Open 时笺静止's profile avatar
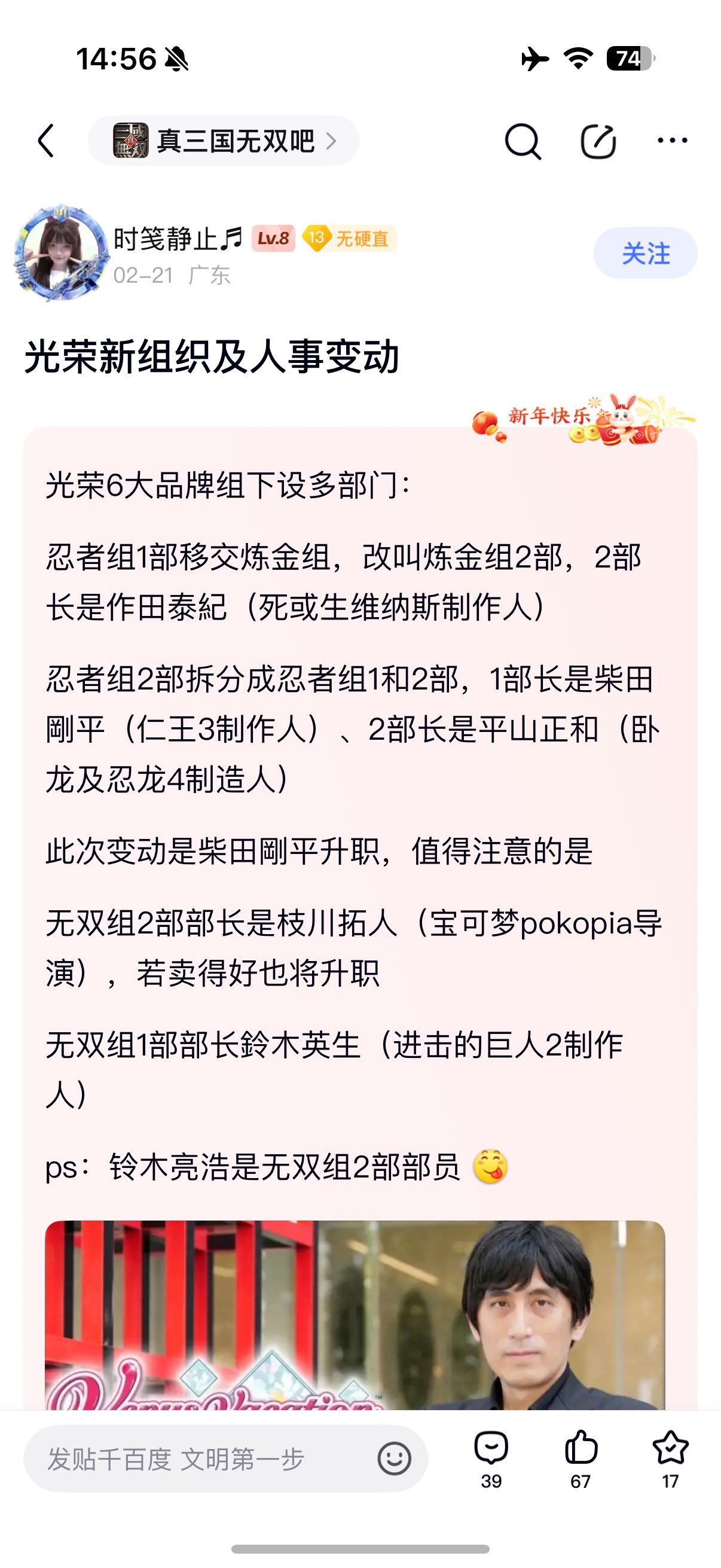Screen dimensions: 721x1568 [x=61, y=253]
